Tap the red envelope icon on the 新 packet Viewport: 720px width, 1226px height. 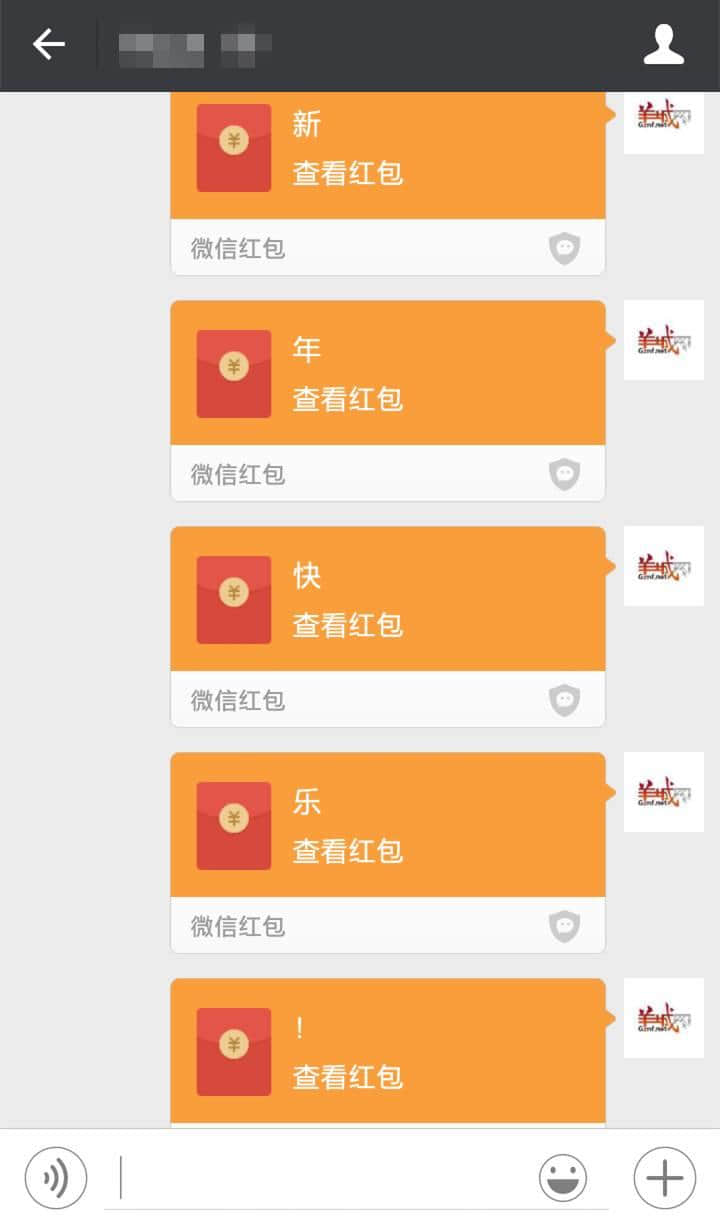(x=233, y=146)
